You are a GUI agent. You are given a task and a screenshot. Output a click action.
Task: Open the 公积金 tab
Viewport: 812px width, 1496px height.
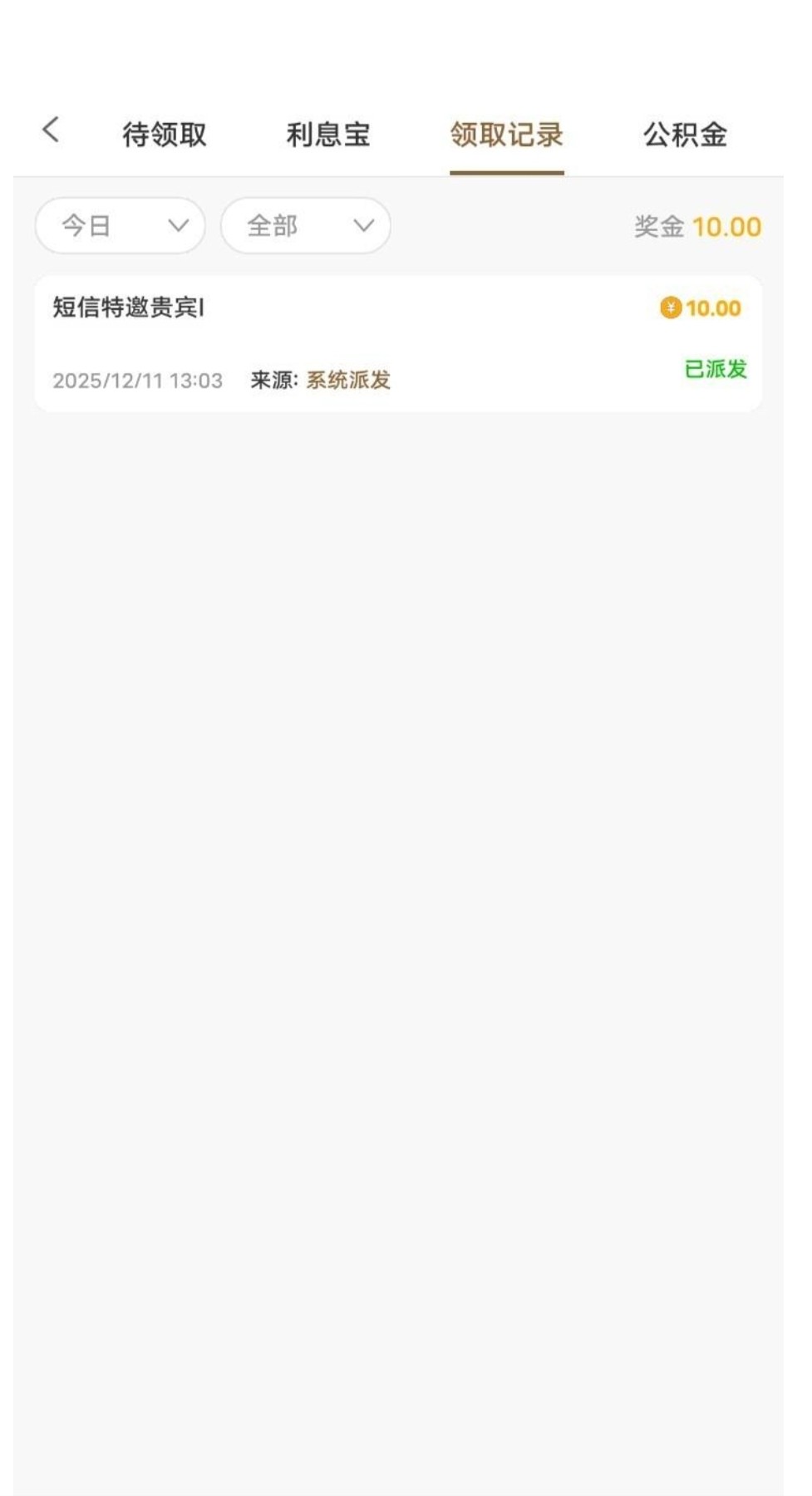pos(685,135)
